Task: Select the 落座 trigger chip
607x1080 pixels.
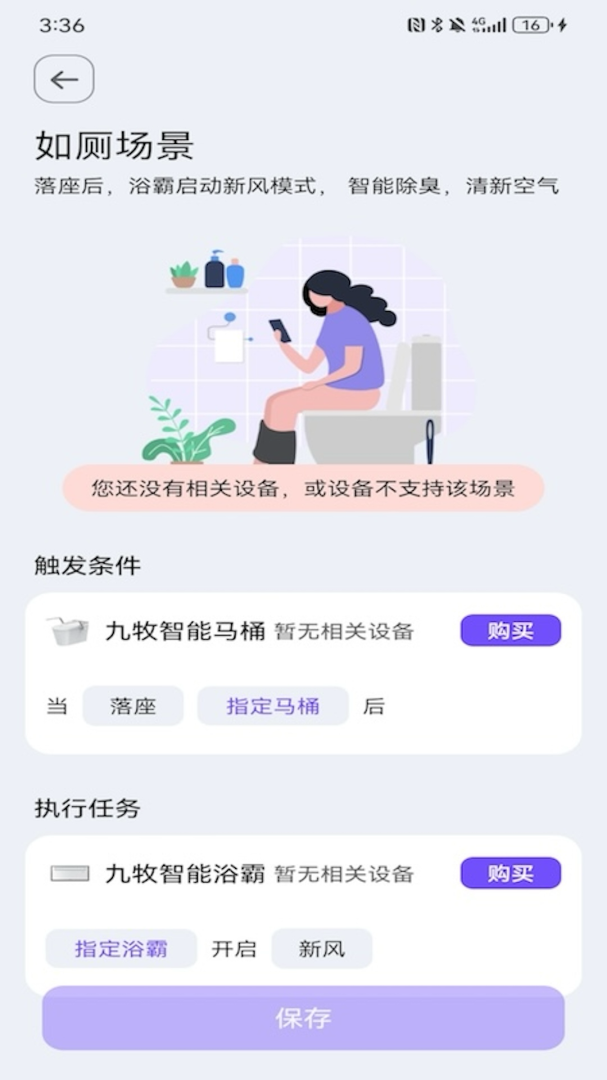Action: (133, 706)
